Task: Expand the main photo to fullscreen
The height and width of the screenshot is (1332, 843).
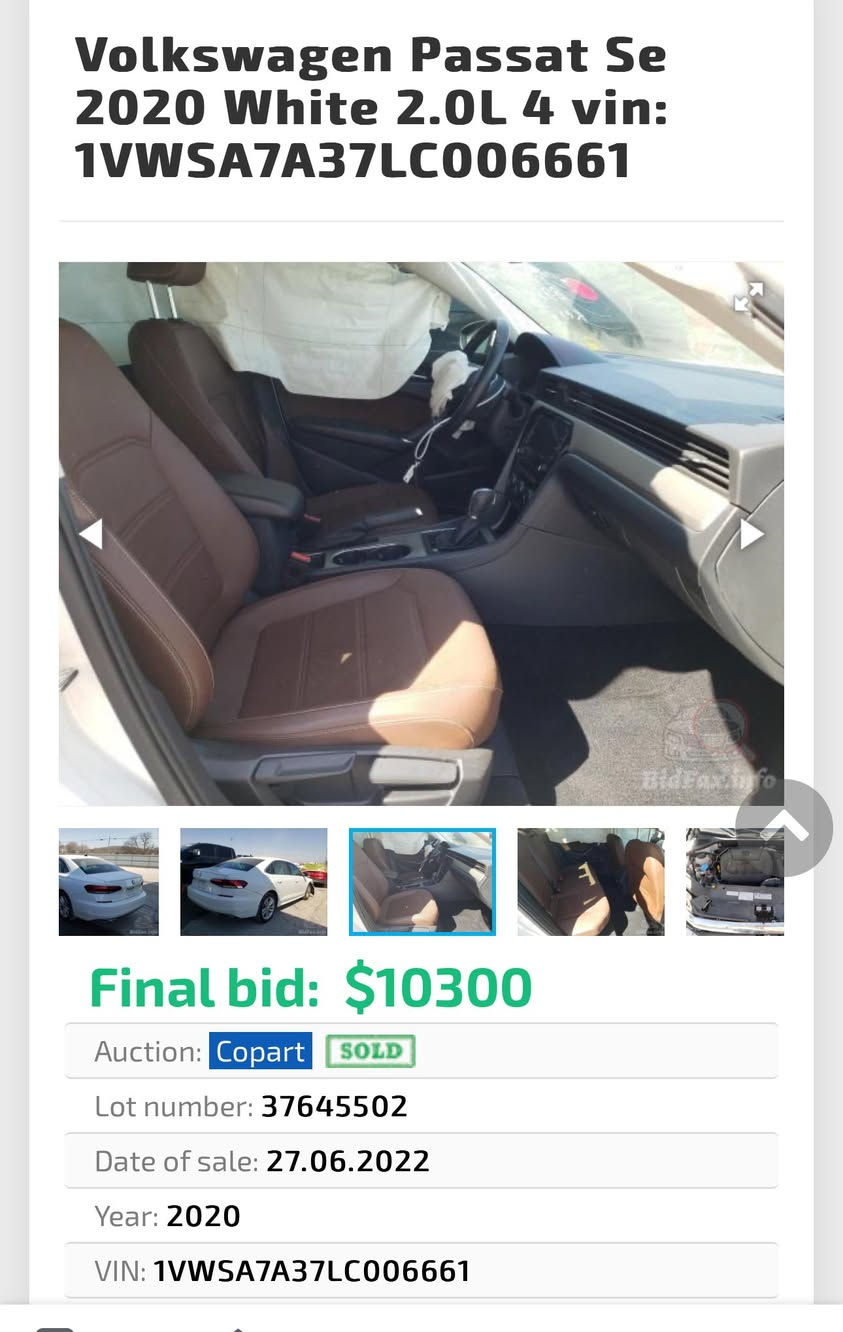Action: point(748,297)
